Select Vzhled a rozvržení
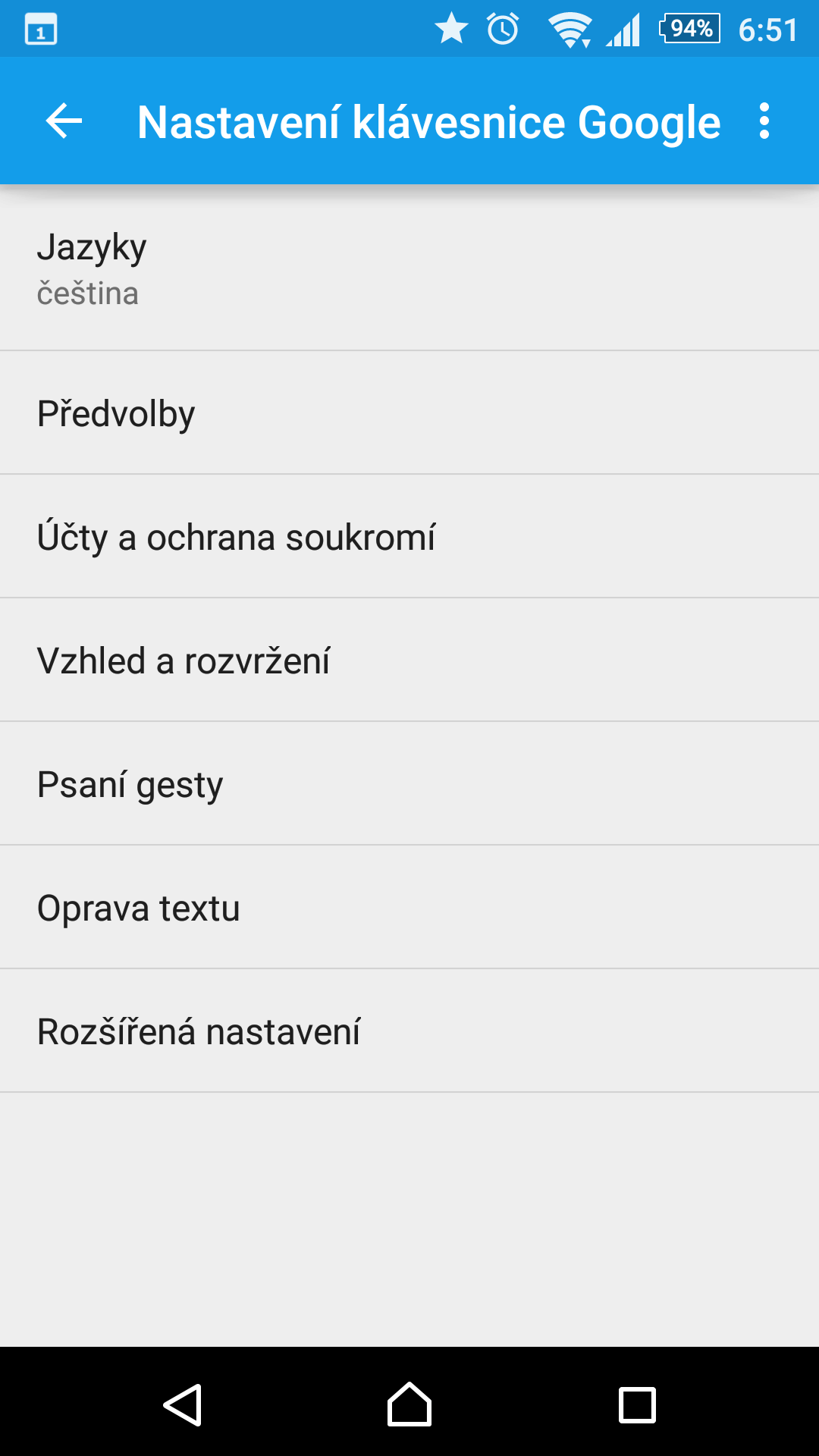 pyautogui.click(x=409, y=661)
